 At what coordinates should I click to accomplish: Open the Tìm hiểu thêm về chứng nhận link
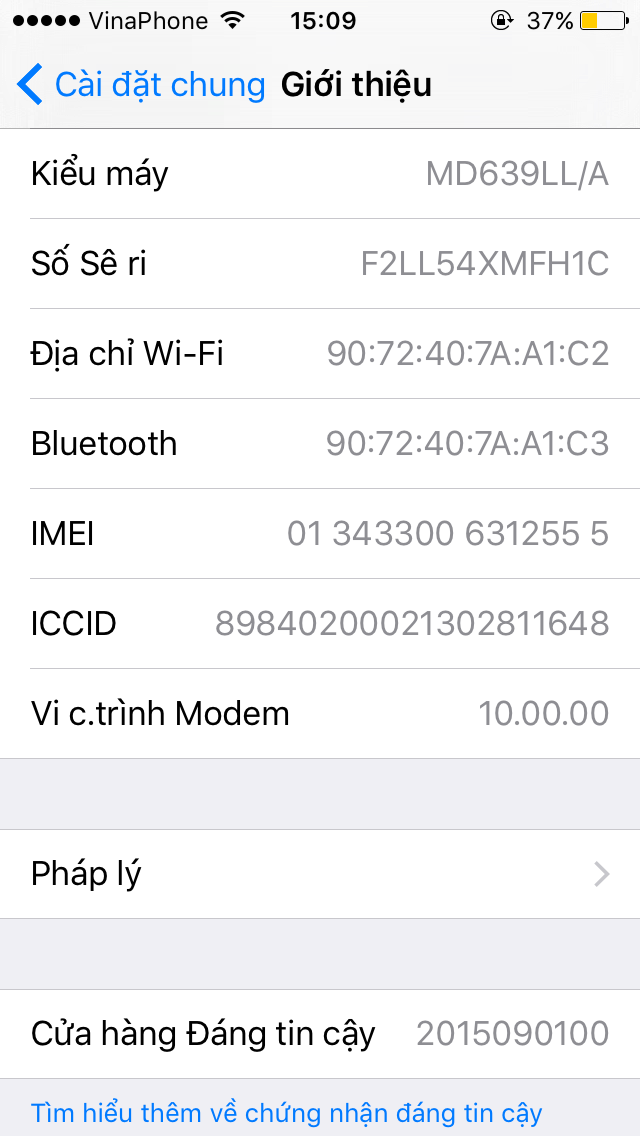tap(287, 1113)
